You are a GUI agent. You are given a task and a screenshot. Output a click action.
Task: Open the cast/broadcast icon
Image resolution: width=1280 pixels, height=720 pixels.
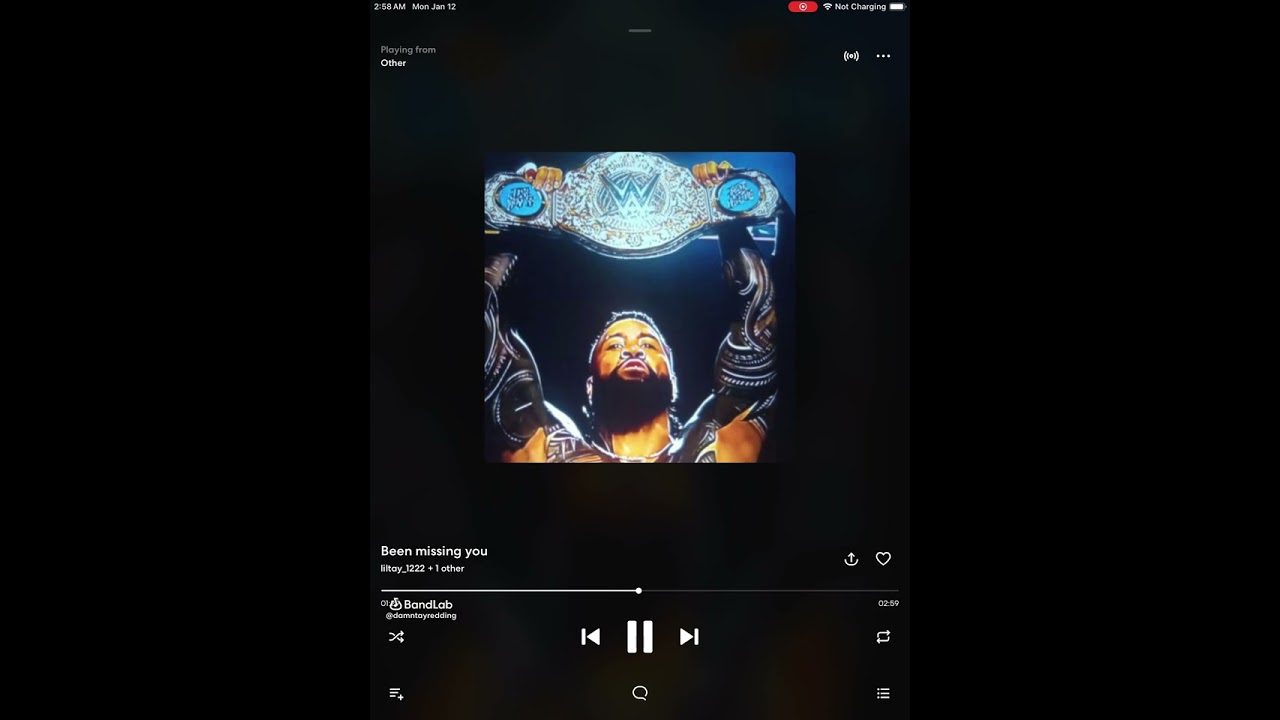tap(851, 56)
